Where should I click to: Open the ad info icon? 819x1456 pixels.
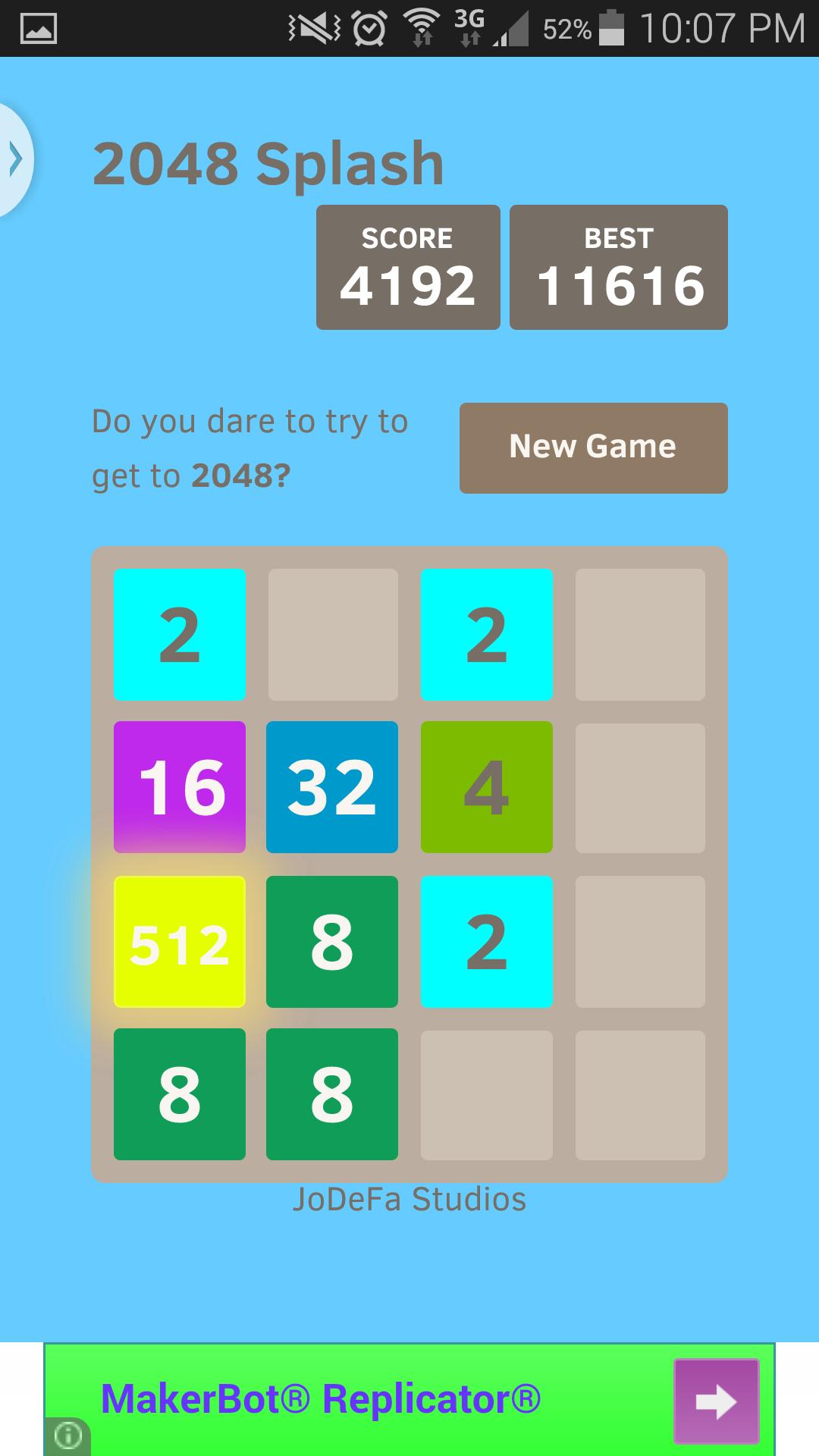(68, 1436)
